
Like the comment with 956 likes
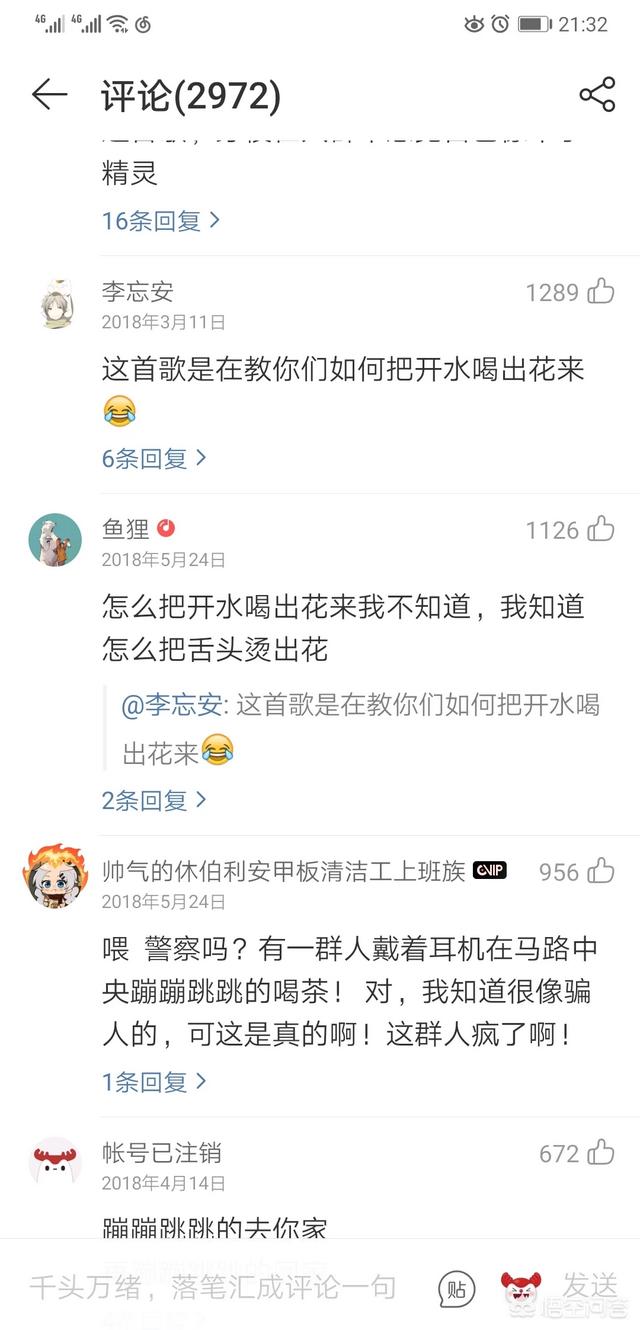(601, 871)
